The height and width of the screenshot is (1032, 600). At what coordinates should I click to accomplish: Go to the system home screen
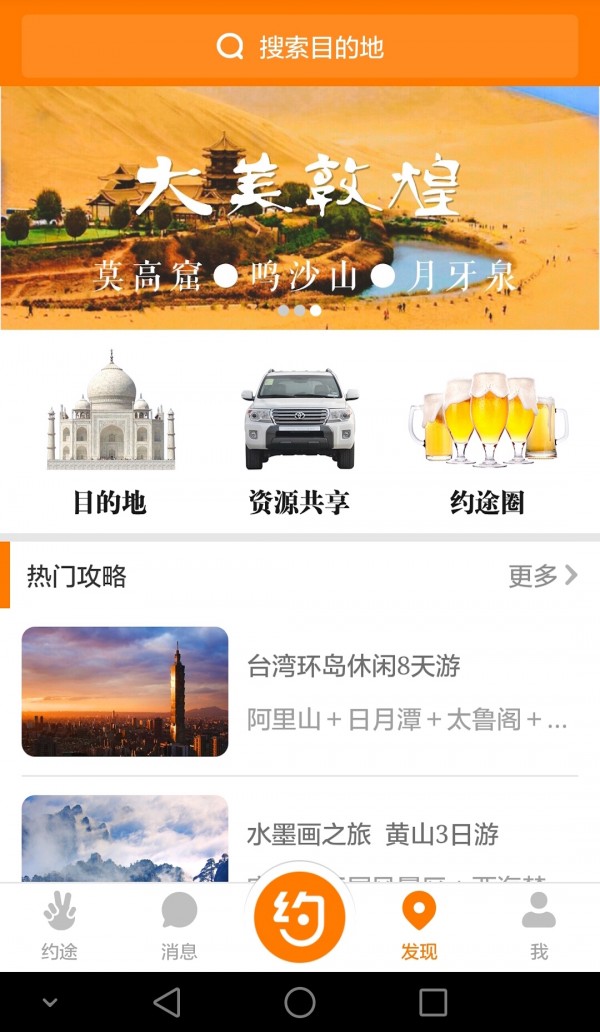pos(300,1002)
